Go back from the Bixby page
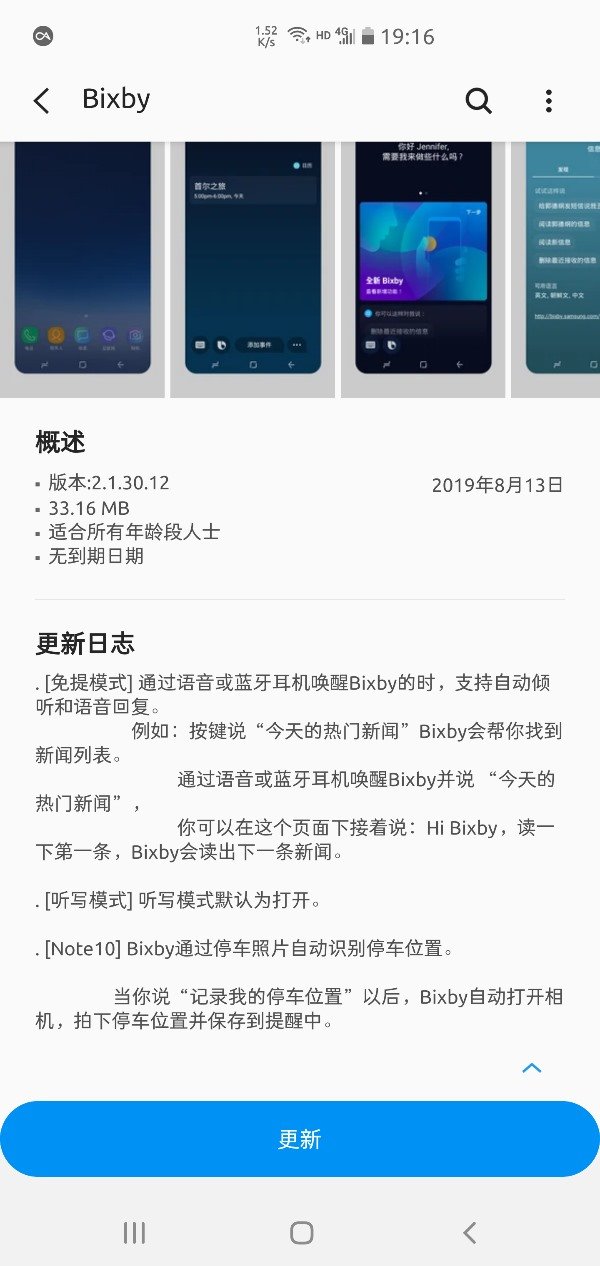The width and height of the screenshot is (600, 1266). tap(41, 100)
